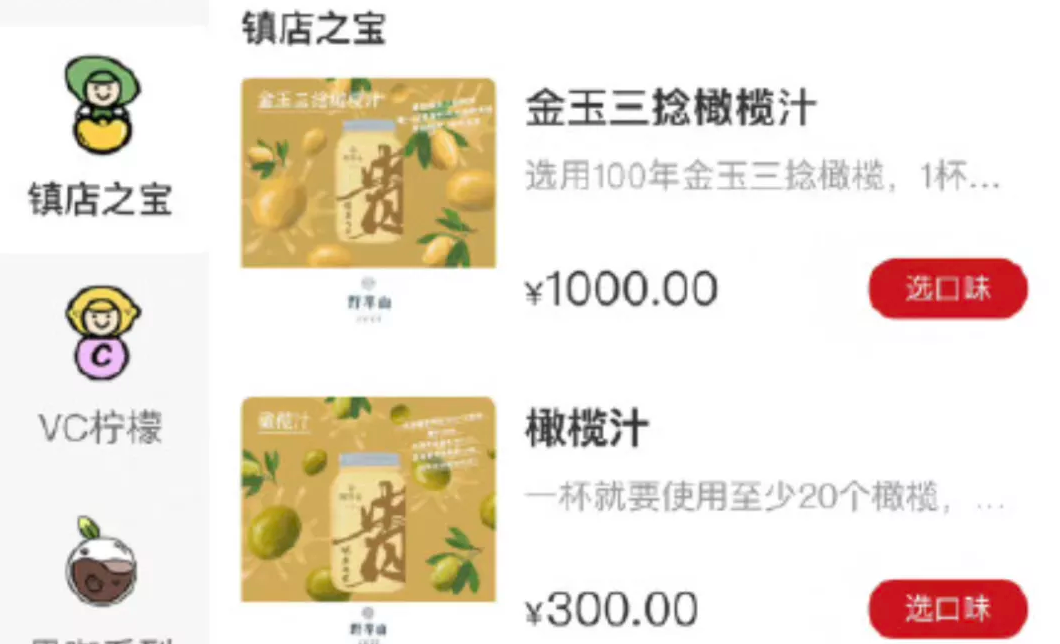Choose flavor for the ¥300 橄榄汁

(947, 608)
